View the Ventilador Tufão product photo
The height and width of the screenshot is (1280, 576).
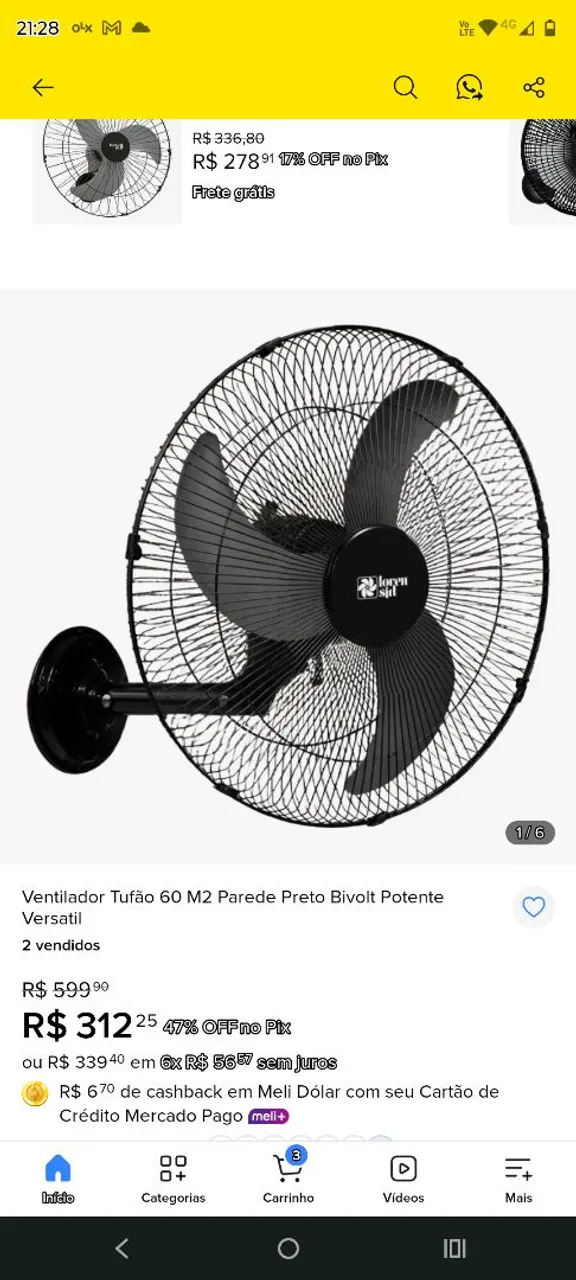click(288, 576)
